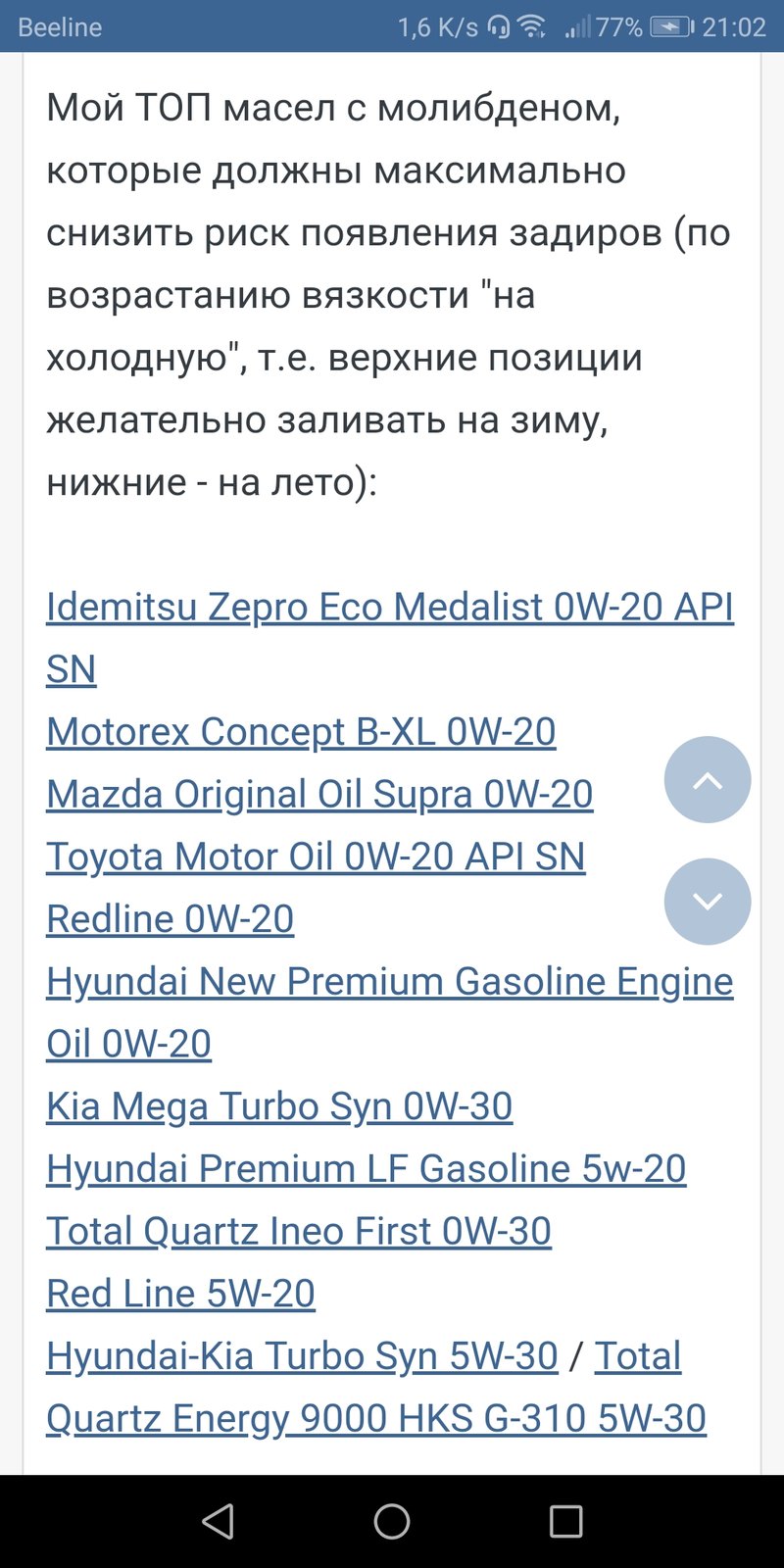Open Total Quartz Energy 9000 HKS G-310 link
The height and width of the screenshot is (1568, 784).
(376, 1419)
